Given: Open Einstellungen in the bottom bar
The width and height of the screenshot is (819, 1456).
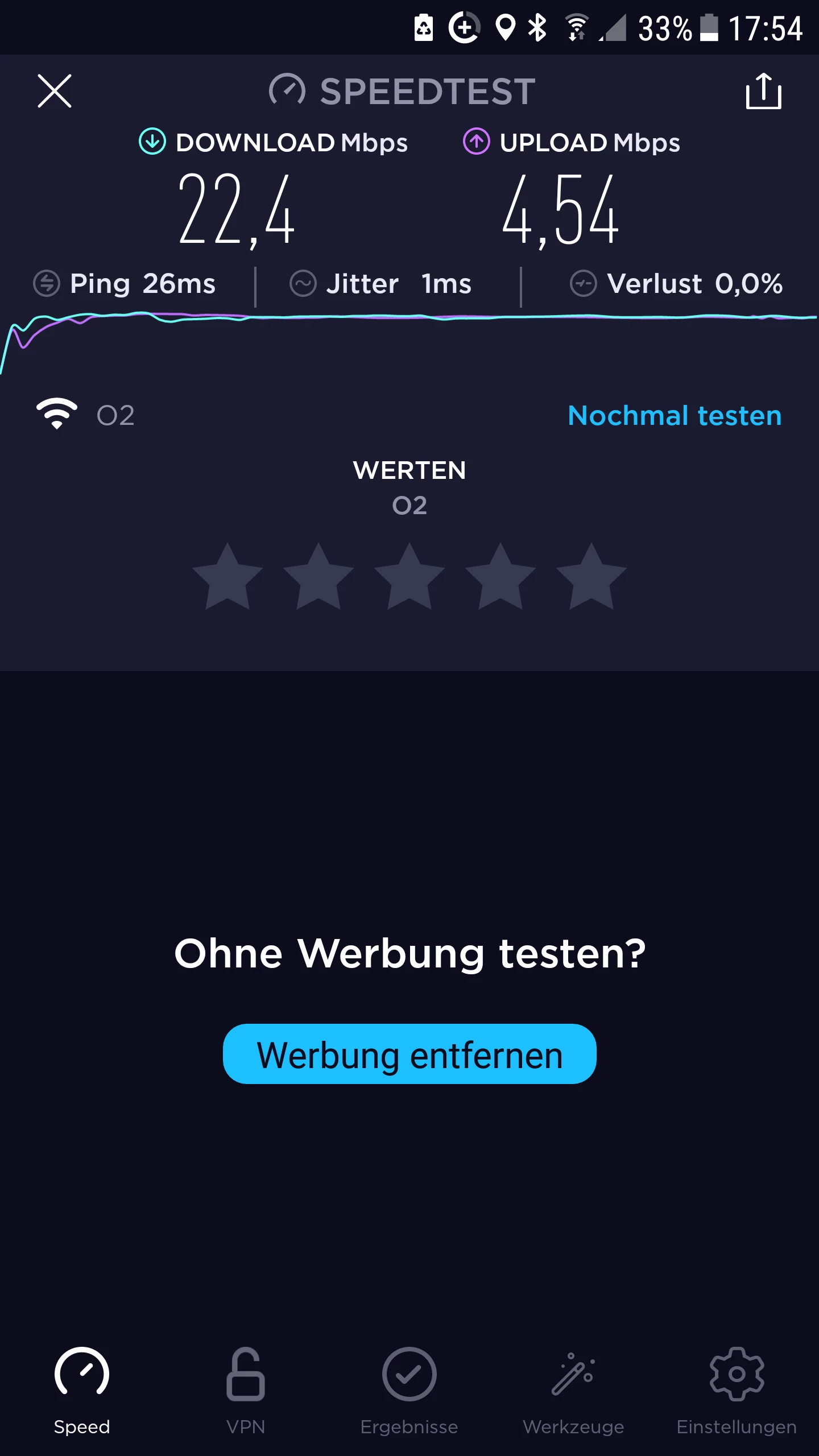Looking at the screenshot, I should coord(737,1388).
